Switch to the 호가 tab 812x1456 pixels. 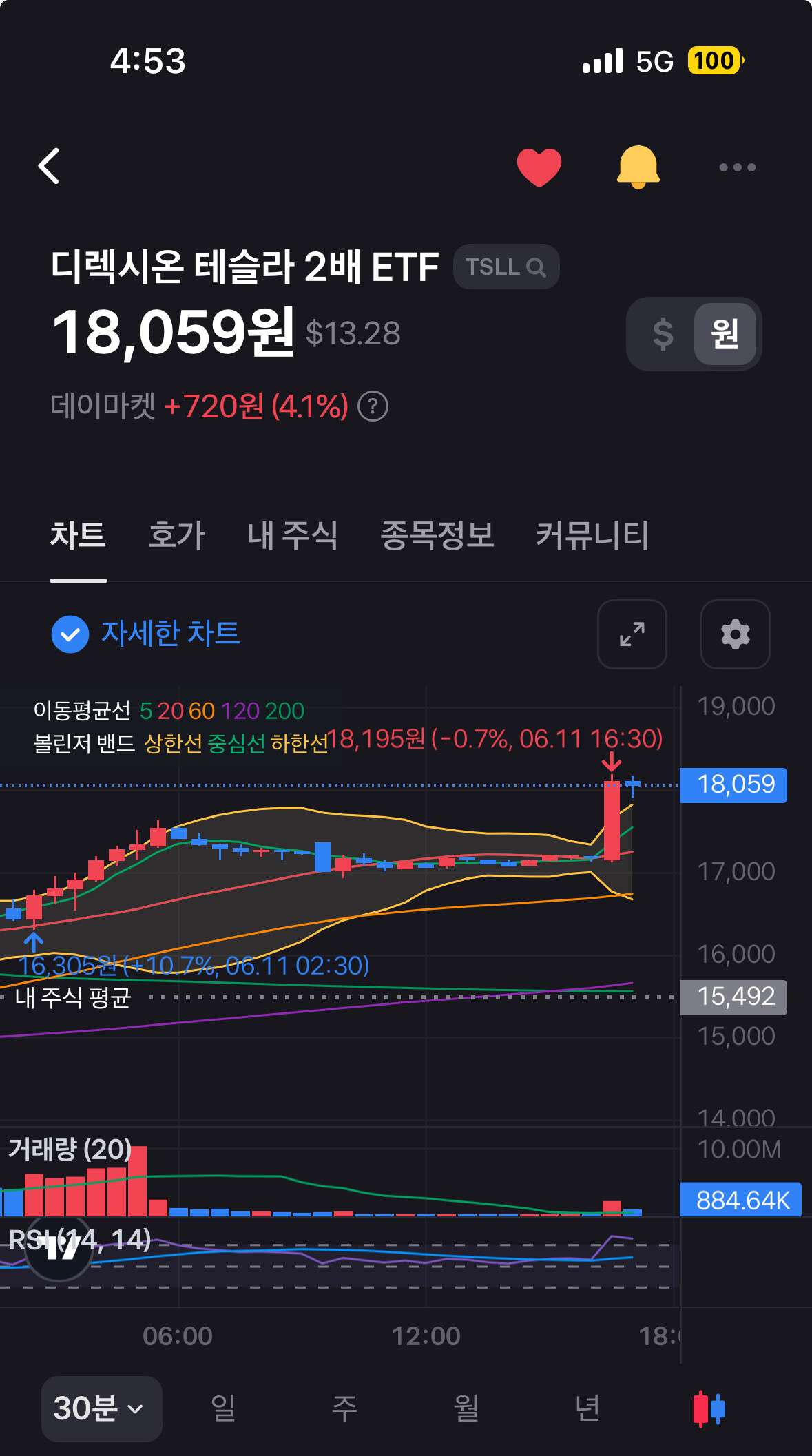(x=176, y=535)
